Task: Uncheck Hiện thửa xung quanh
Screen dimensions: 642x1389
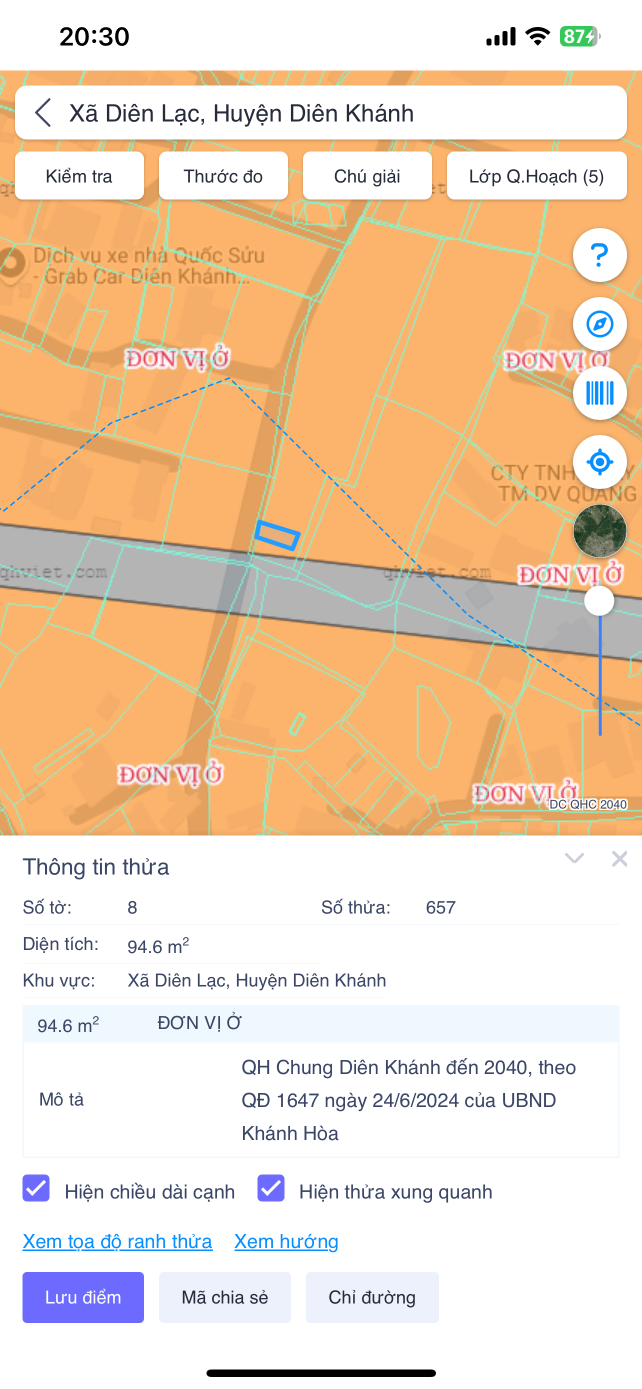Action: [x=271, y=1189]
